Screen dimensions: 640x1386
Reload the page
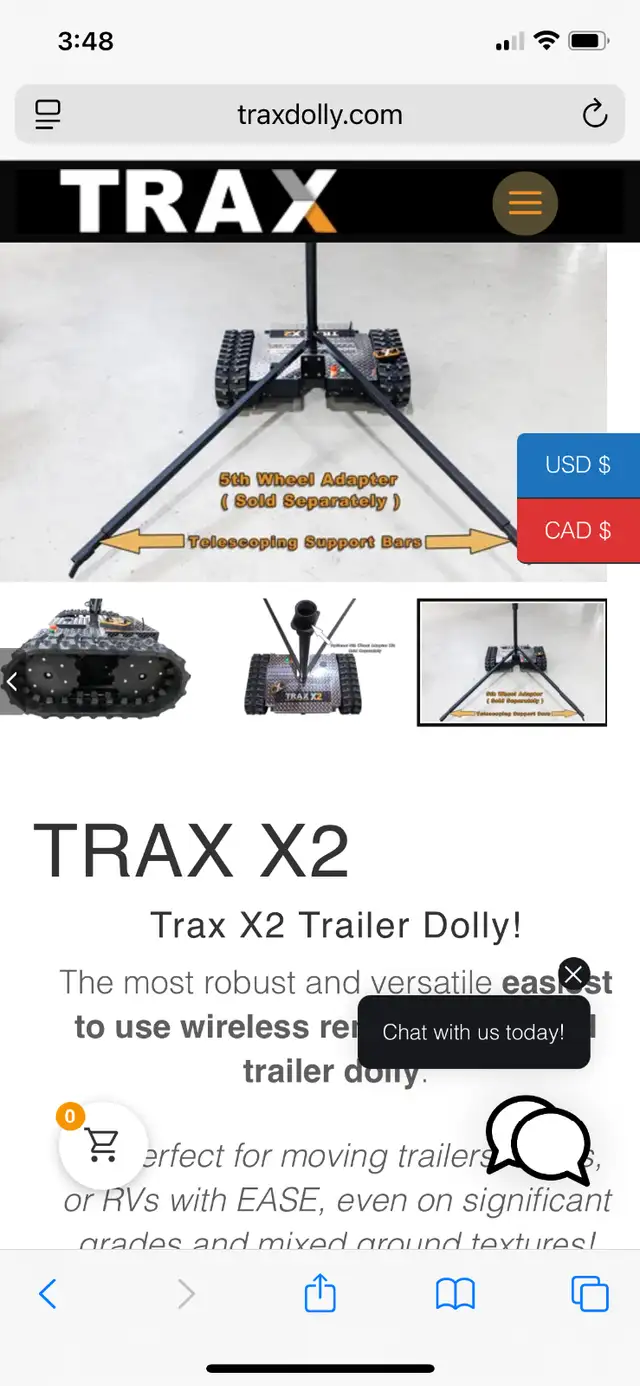[595, 114]
